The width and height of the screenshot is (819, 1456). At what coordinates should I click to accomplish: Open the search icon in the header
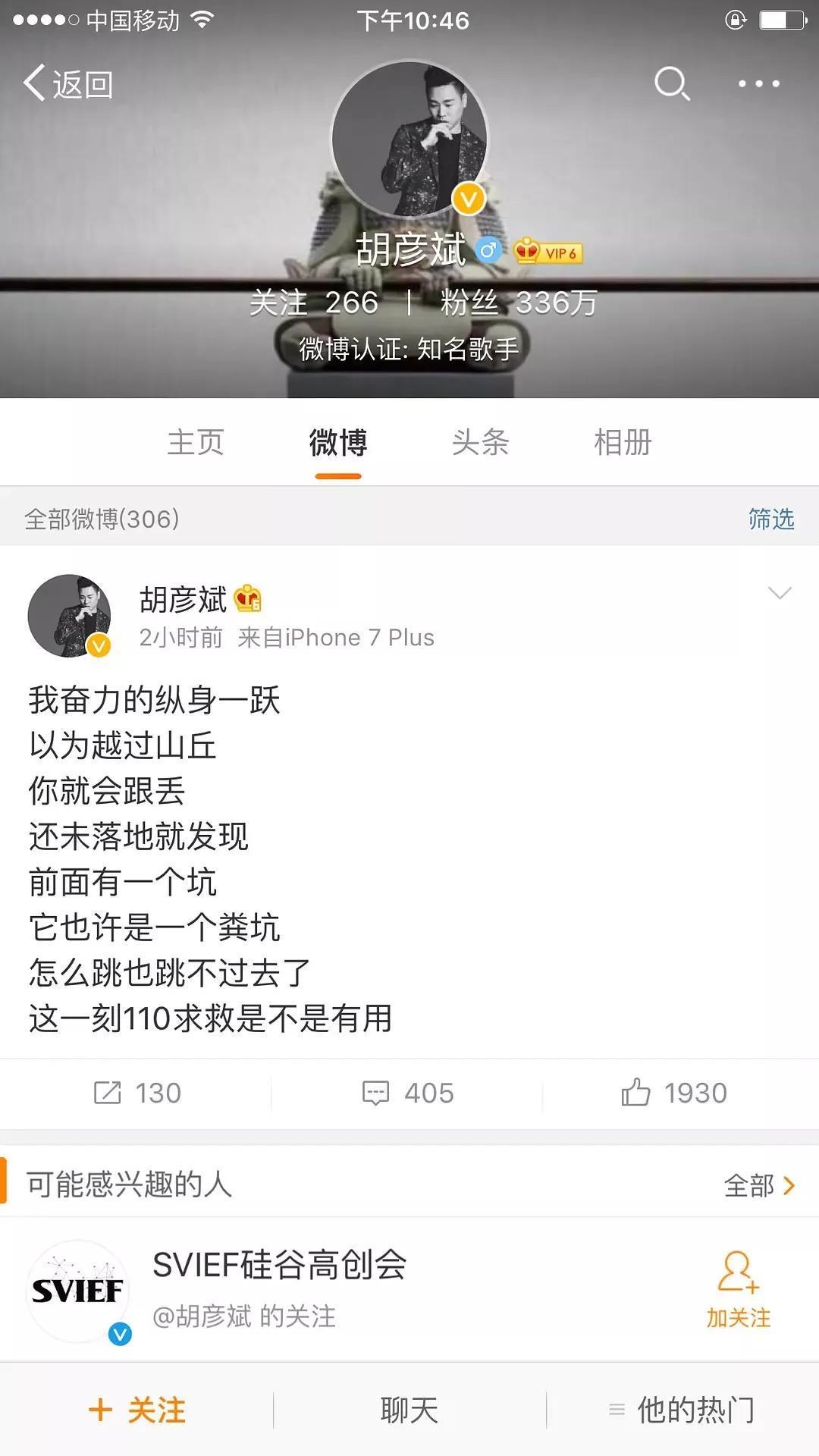[672, 83]
